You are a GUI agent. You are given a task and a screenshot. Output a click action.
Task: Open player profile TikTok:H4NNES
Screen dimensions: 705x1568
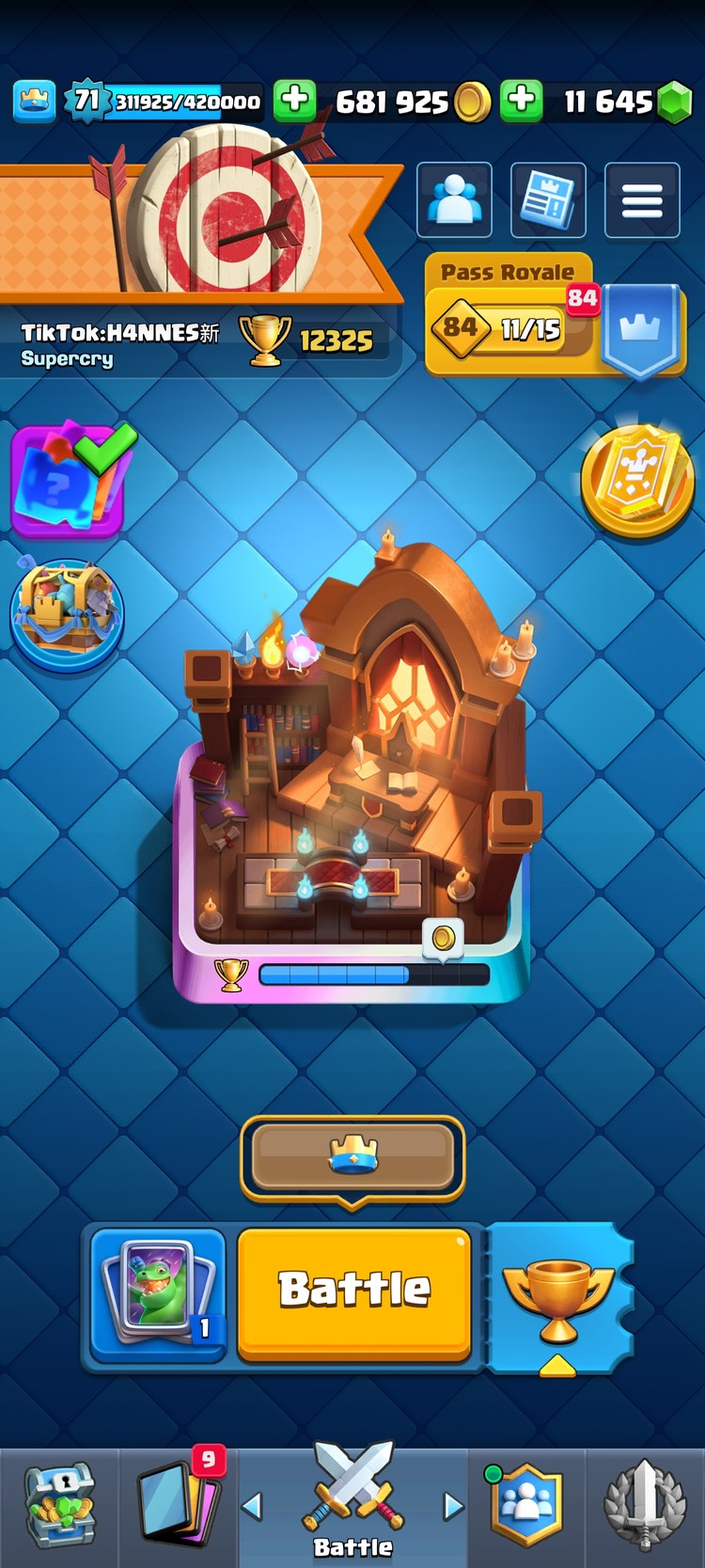point(119,343)
